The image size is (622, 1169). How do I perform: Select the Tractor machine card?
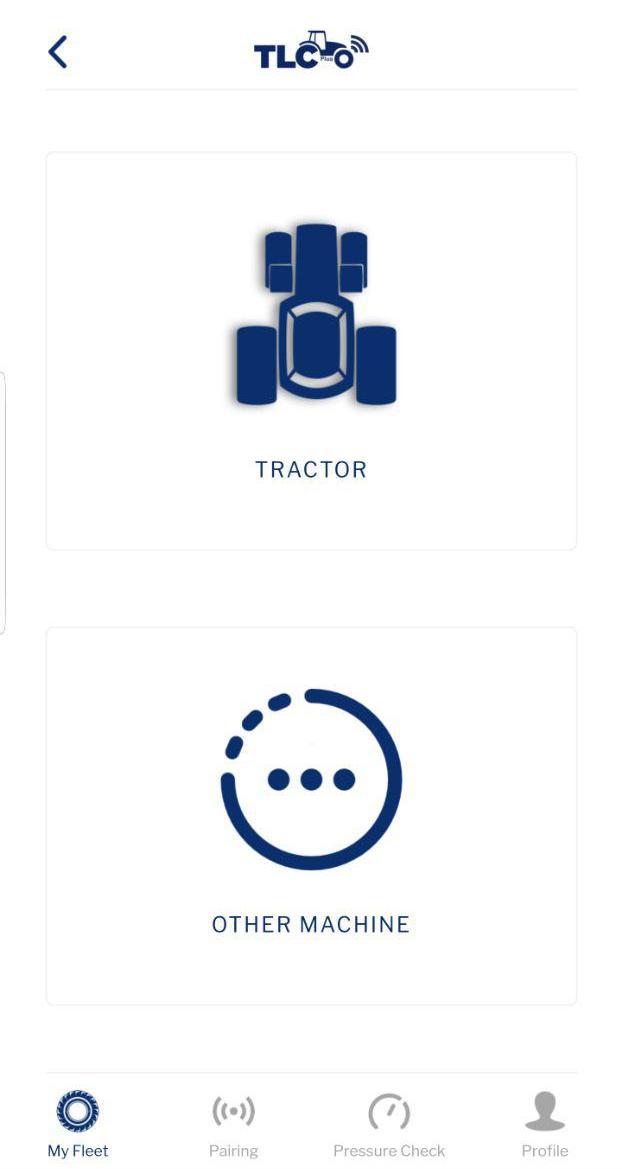click(x=311, y=351)
